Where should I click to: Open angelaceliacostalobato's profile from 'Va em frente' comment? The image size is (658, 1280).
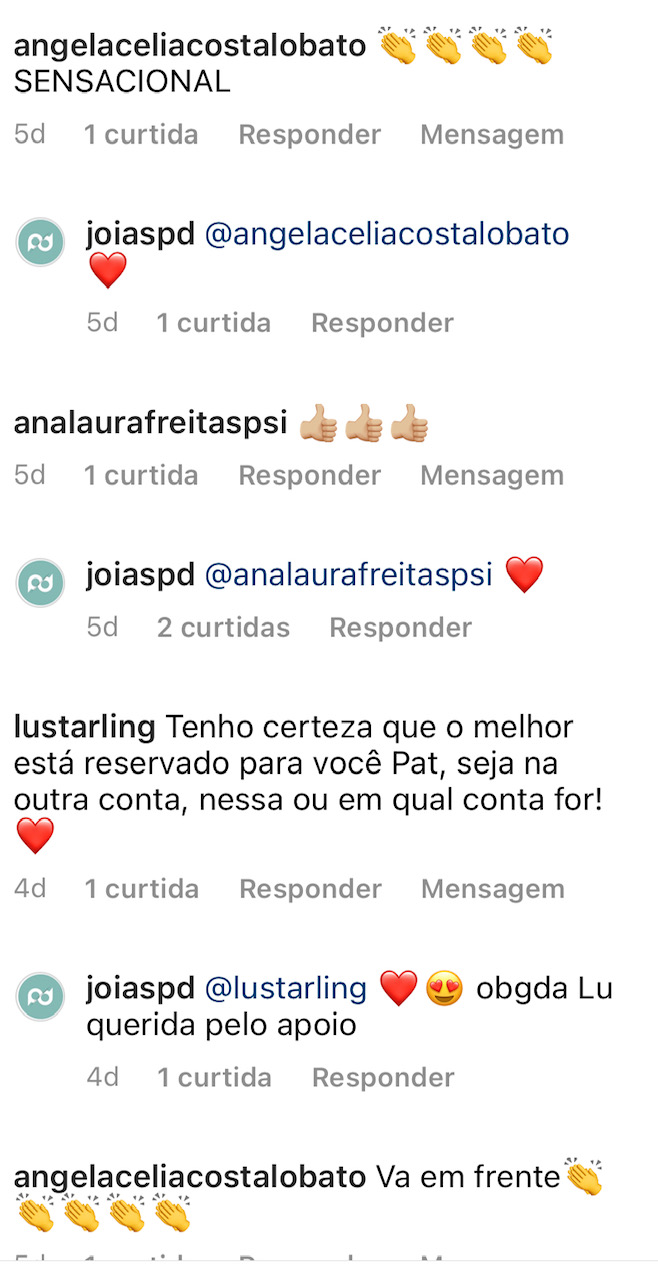[x=190, y=1177]
